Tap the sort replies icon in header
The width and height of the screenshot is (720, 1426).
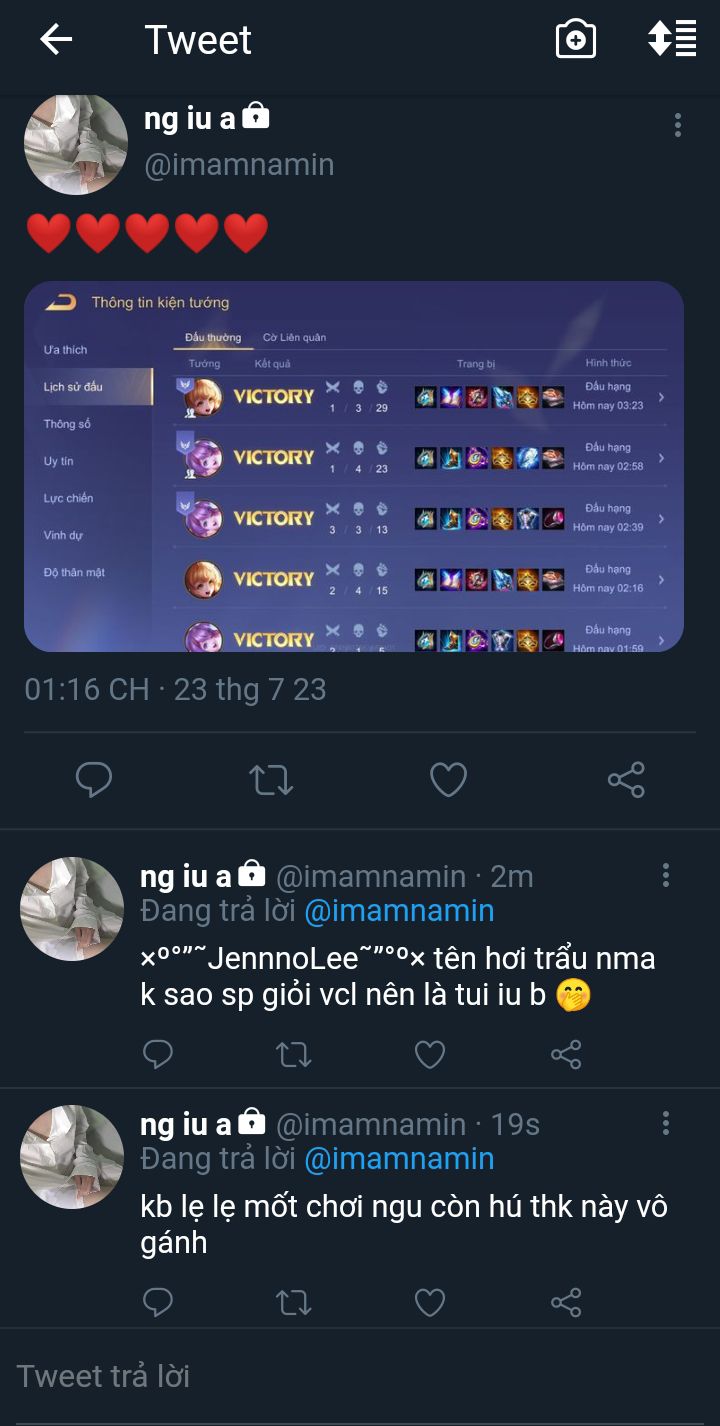[672, 40]
